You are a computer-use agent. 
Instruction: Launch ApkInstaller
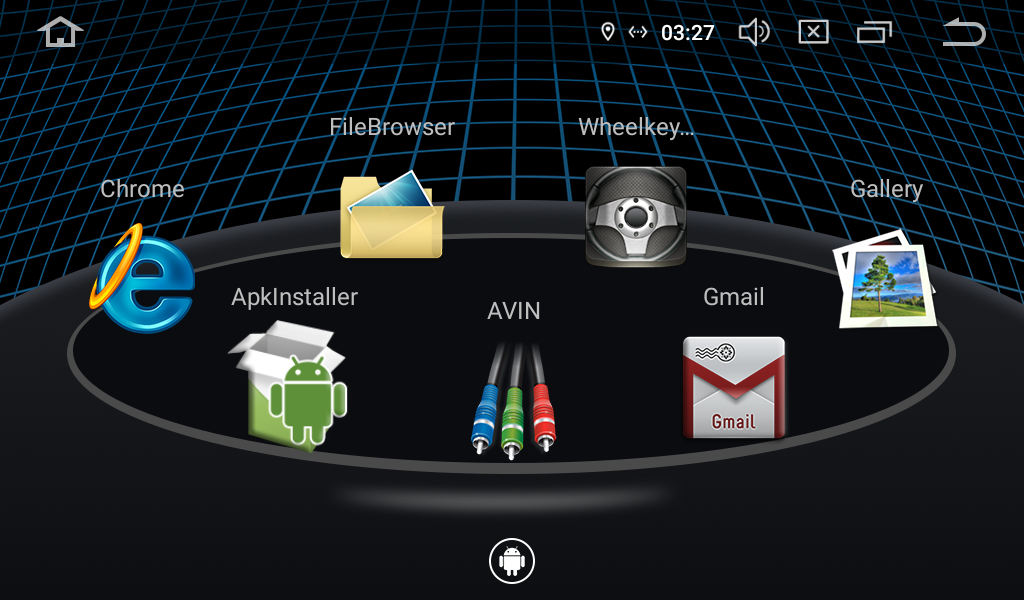click(294, 385)
